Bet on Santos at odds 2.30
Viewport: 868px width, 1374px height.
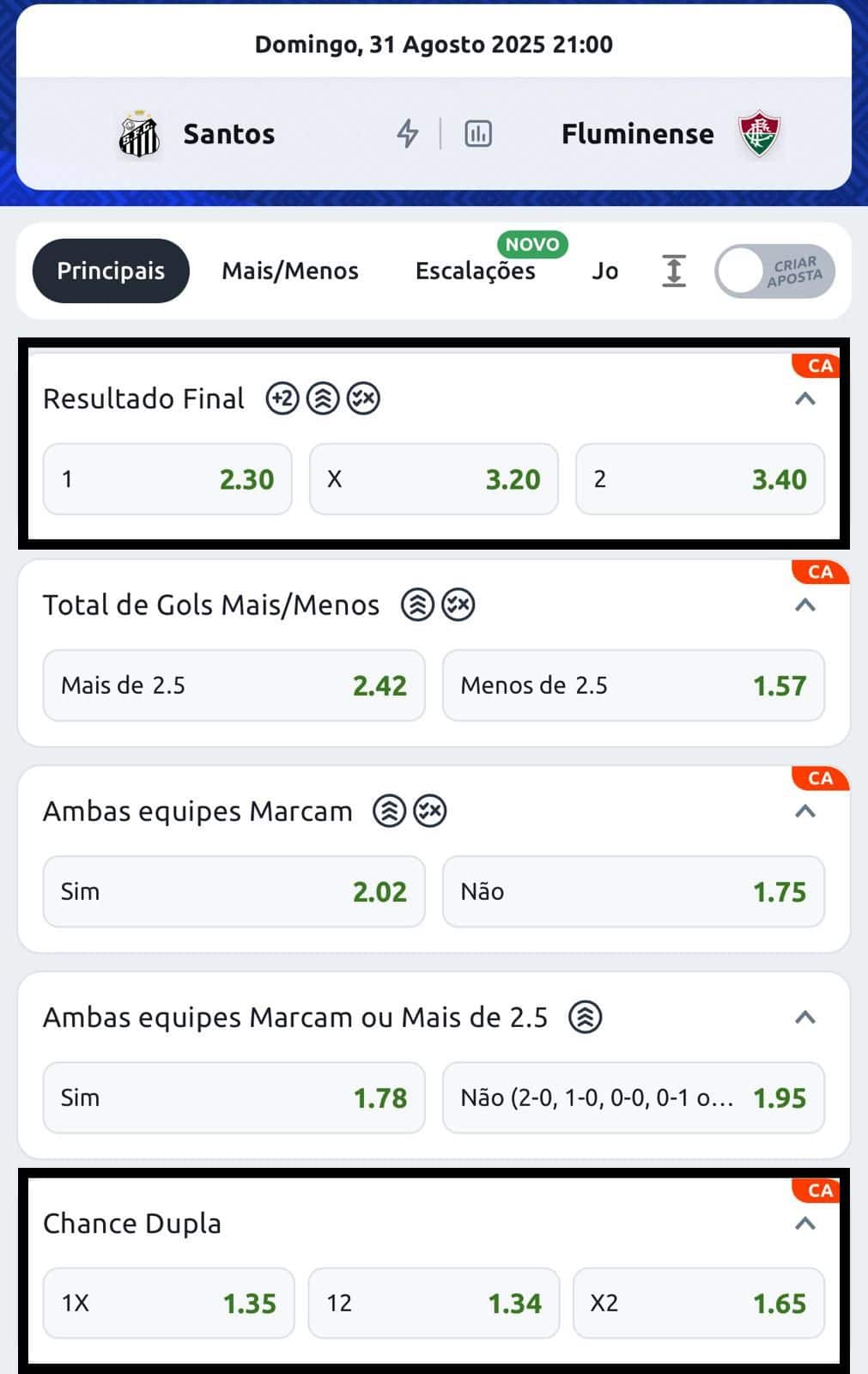pyautogui.click(x=167, y=479)
